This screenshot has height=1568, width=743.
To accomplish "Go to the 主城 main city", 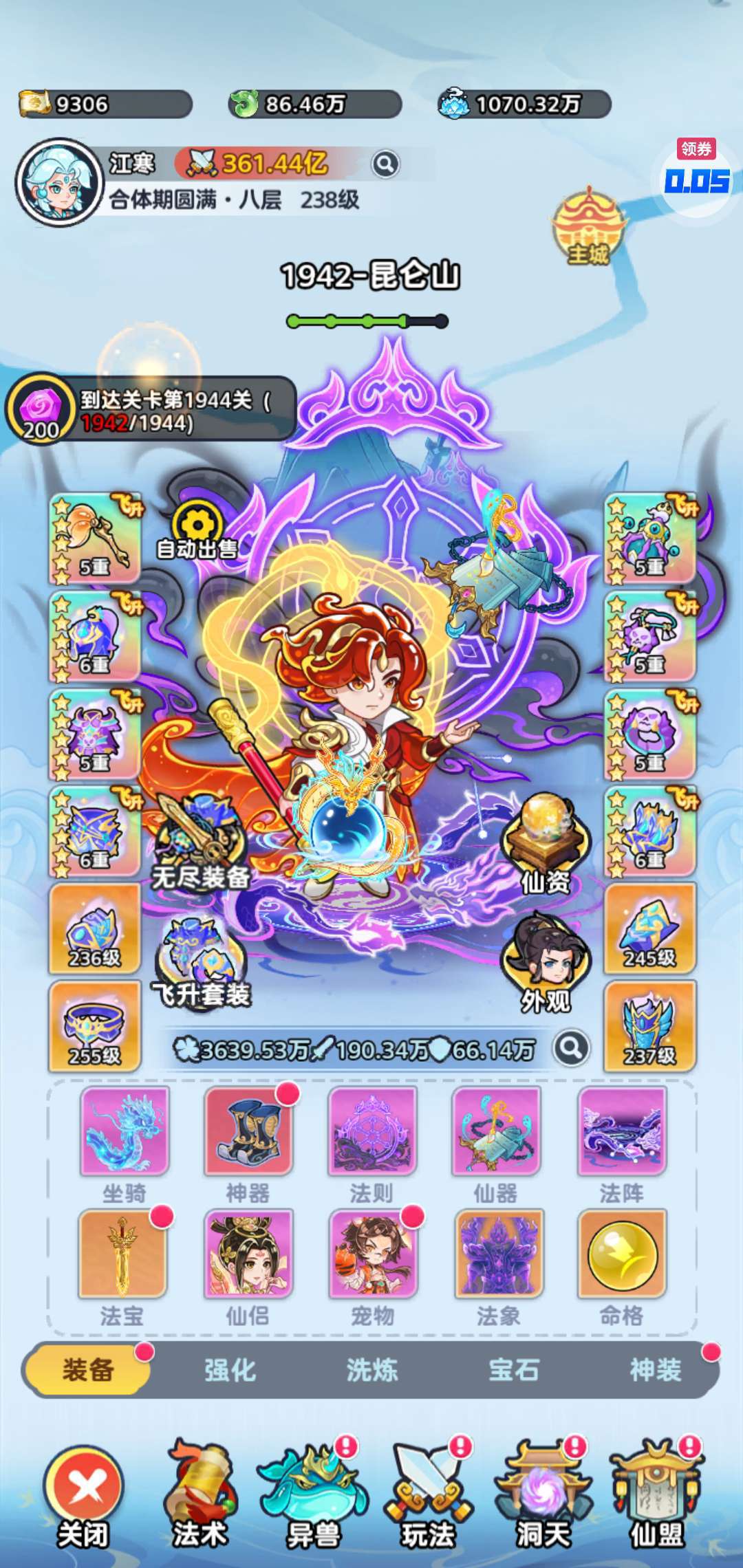I will [589, 227].
